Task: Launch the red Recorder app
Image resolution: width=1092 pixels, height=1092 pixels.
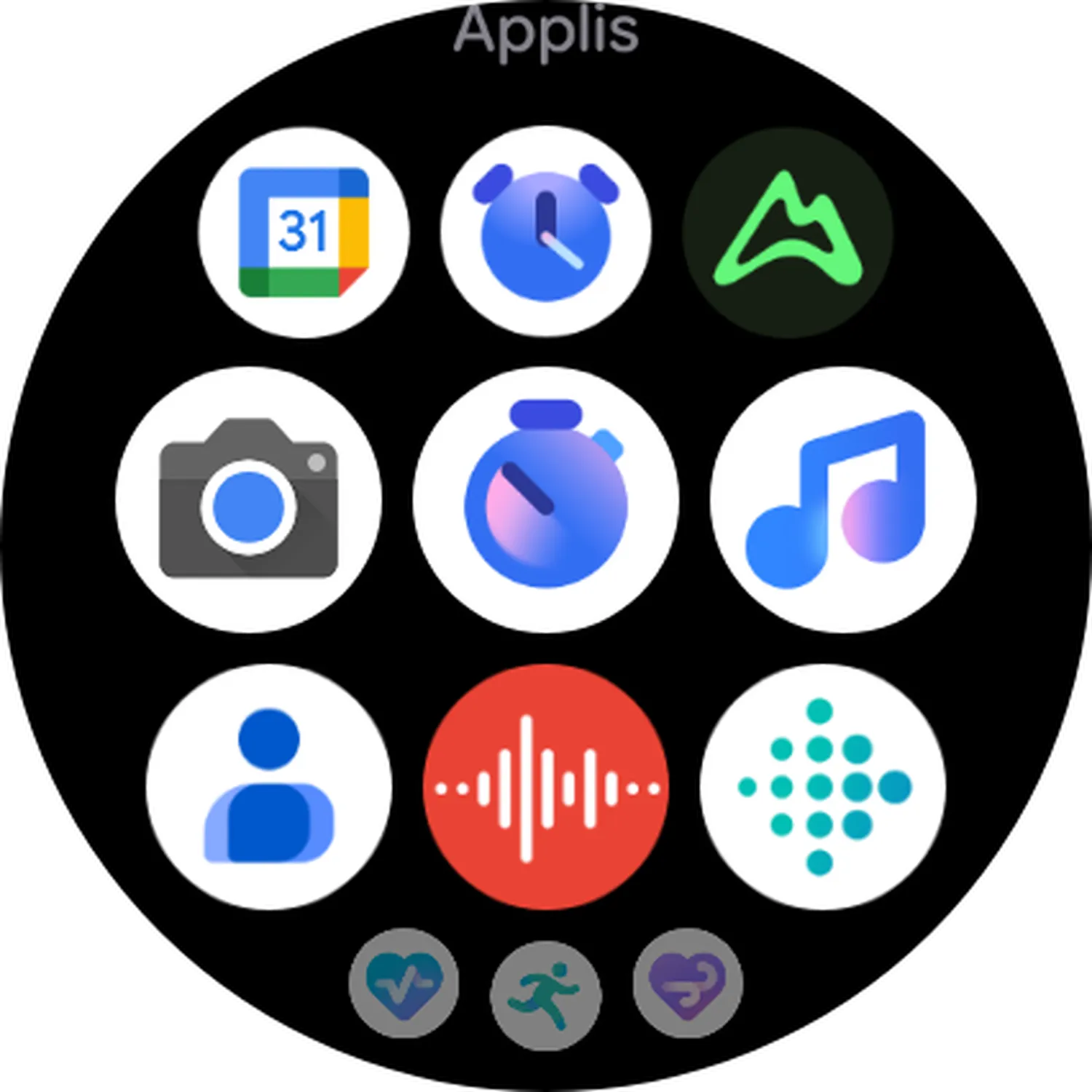Action: 545,786
